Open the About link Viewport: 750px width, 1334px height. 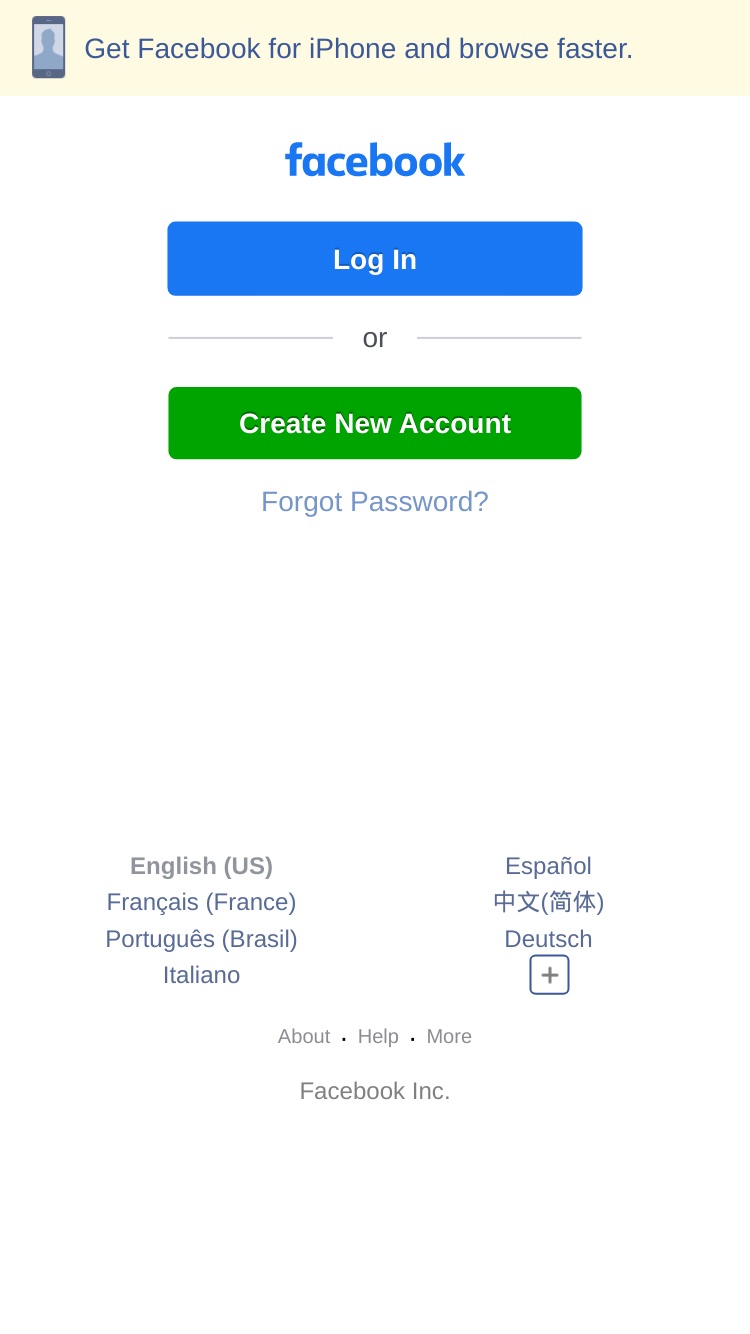pos(304,1037)
